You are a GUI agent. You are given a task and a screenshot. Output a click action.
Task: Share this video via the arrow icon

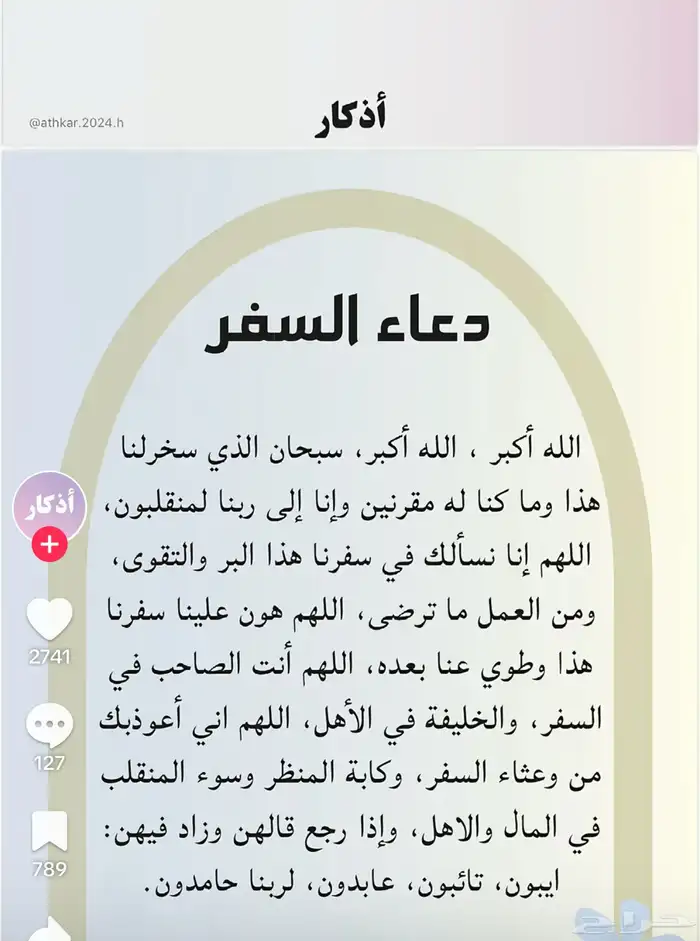pyautogui.click(x=50, y=929)
